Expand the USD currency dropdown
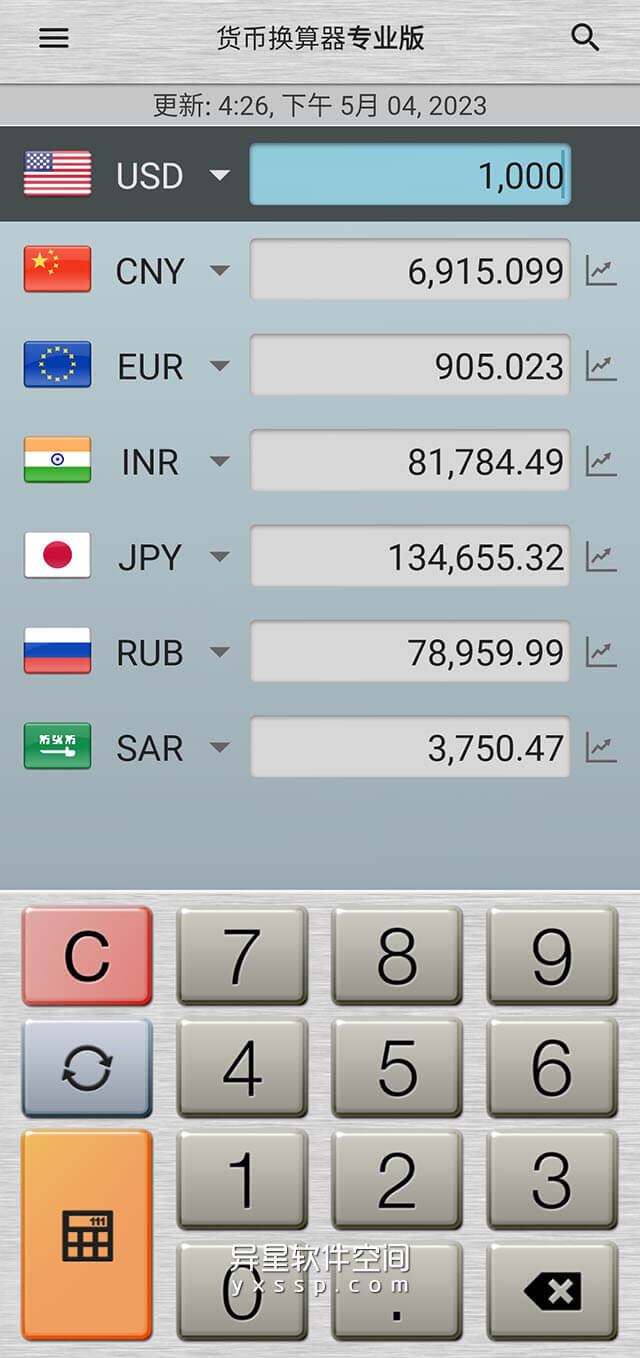The image size is (640, 1358). [x=220, y=176]
